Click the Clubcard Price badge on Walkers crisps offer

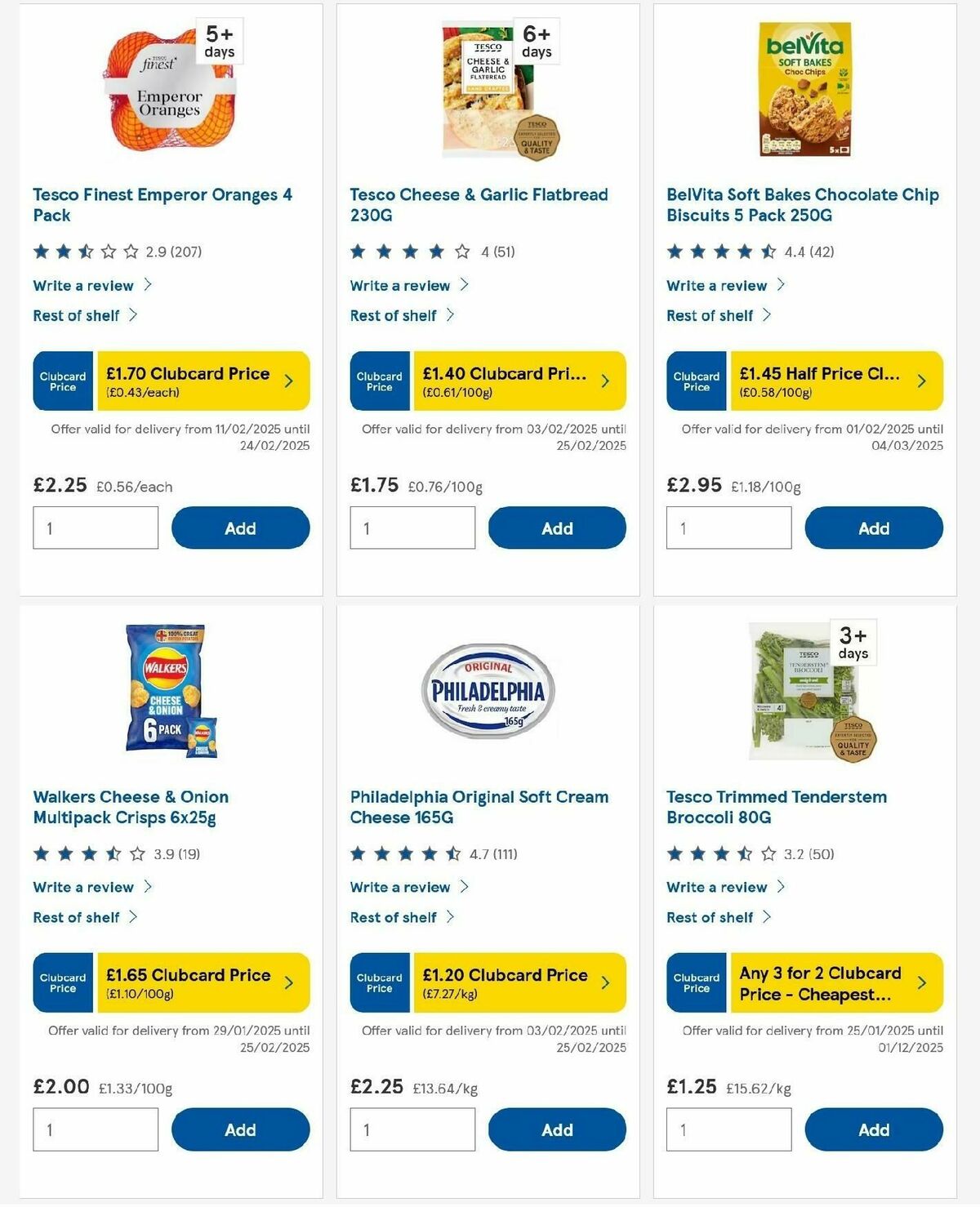(62, 983)
